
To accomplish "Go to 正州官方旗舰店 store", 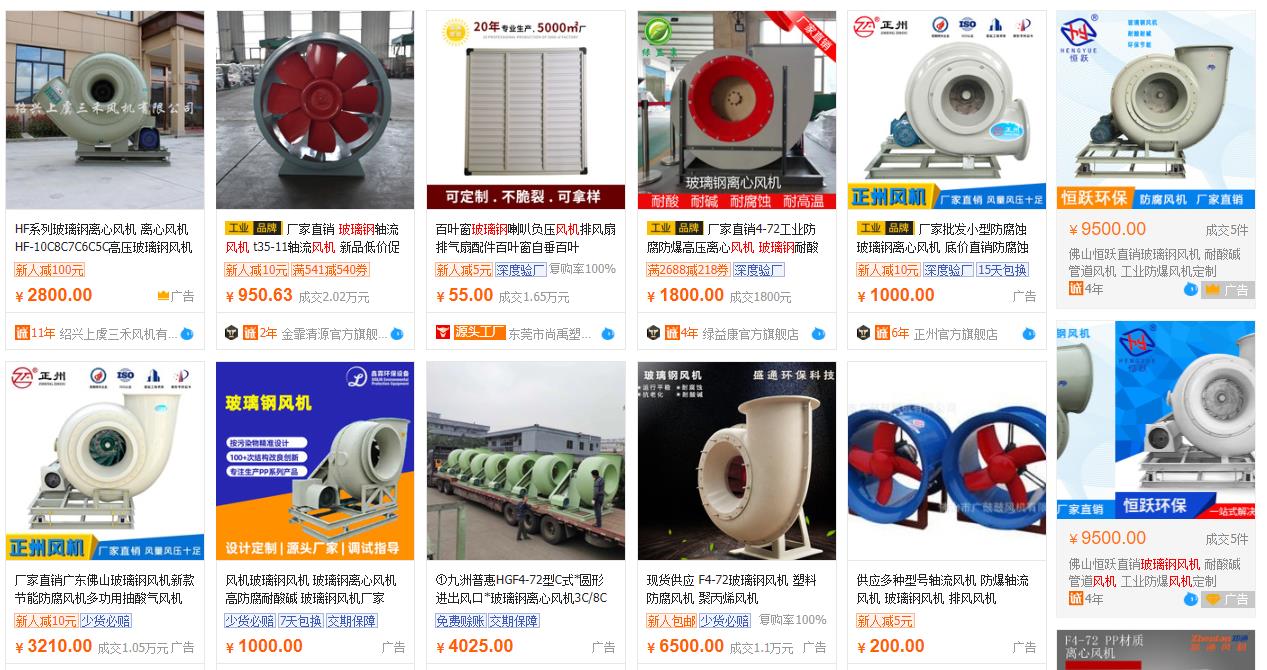I will [955, 334].
